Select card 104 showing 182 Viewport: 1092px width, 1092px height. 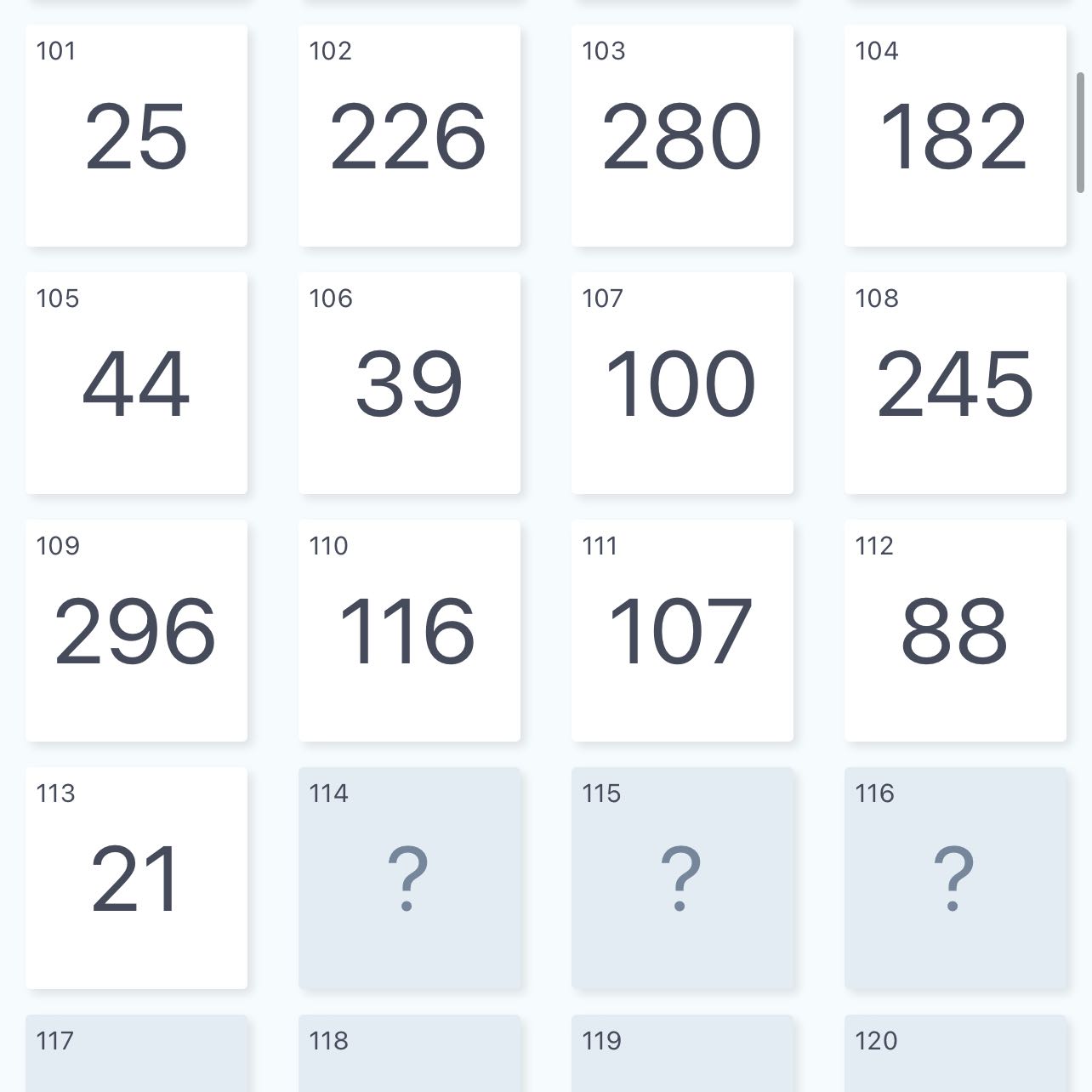[x=955, y=136]
